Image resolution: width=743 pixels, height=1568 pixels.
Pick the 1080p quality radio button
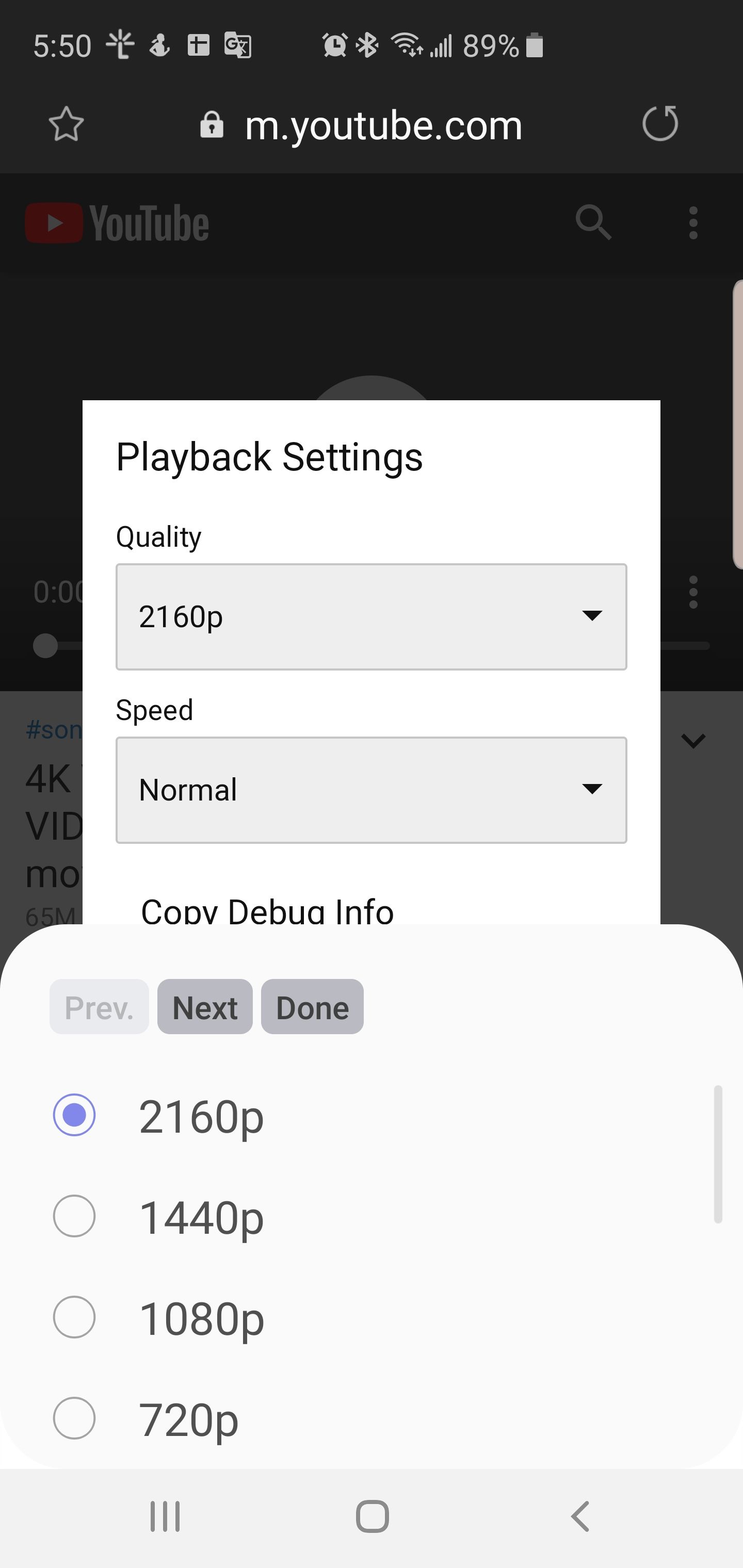tap(74, 1317)
